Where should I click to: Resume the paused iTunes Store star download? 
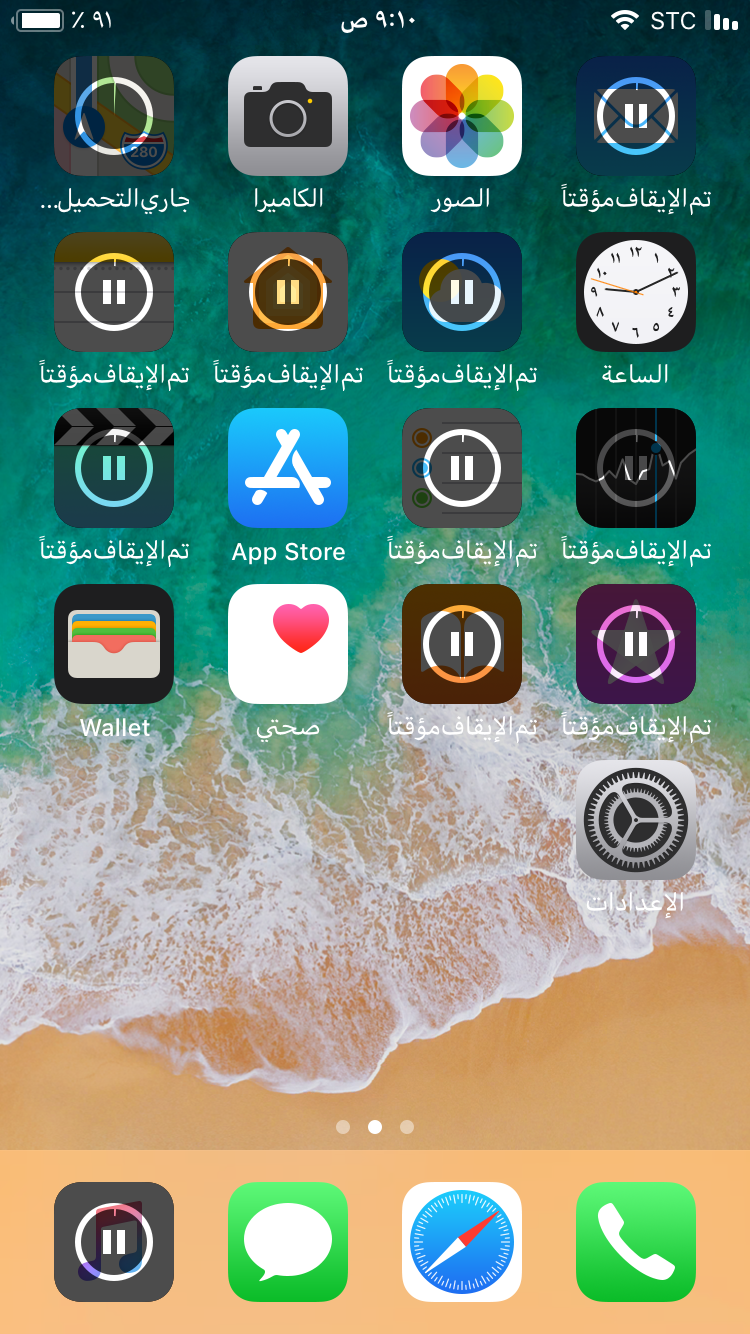(636, 644)
